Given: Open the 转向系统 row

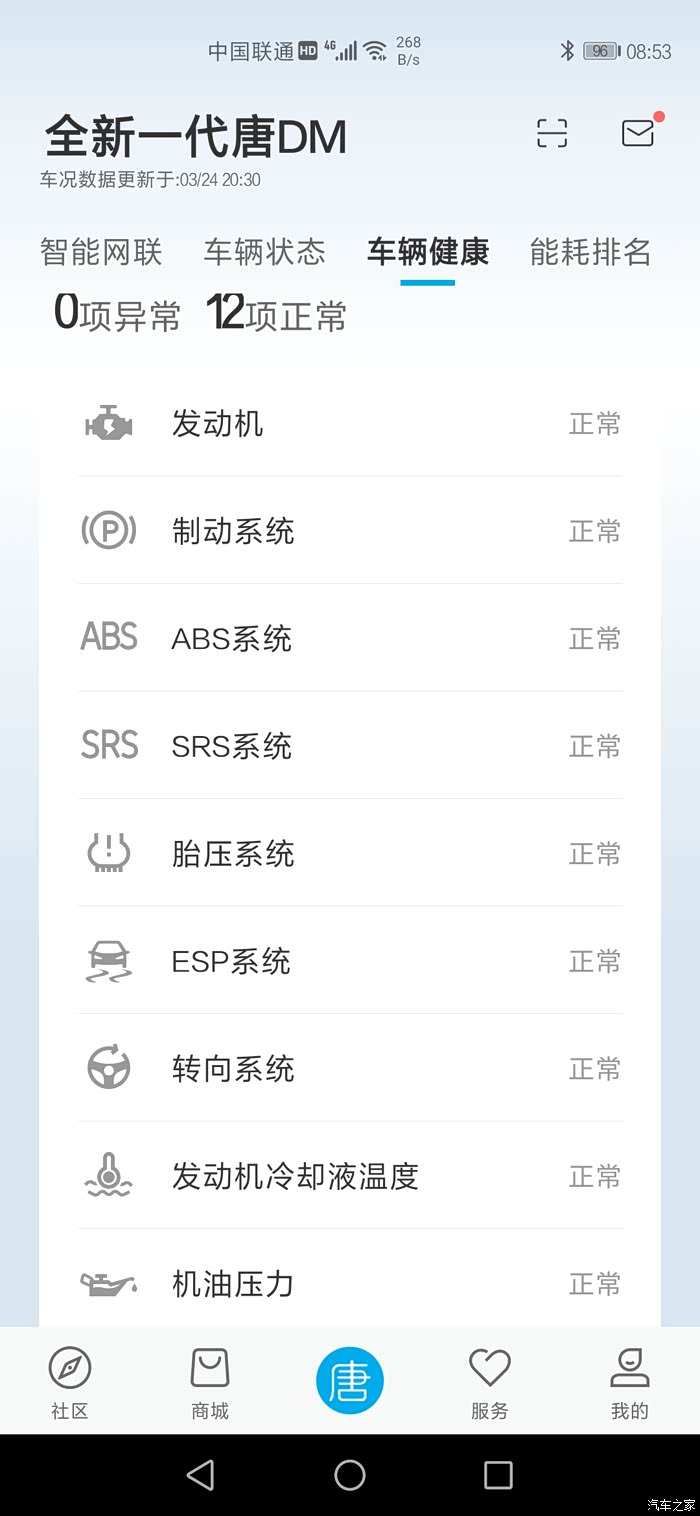Looking at the screenshot, I should 350,1068.
